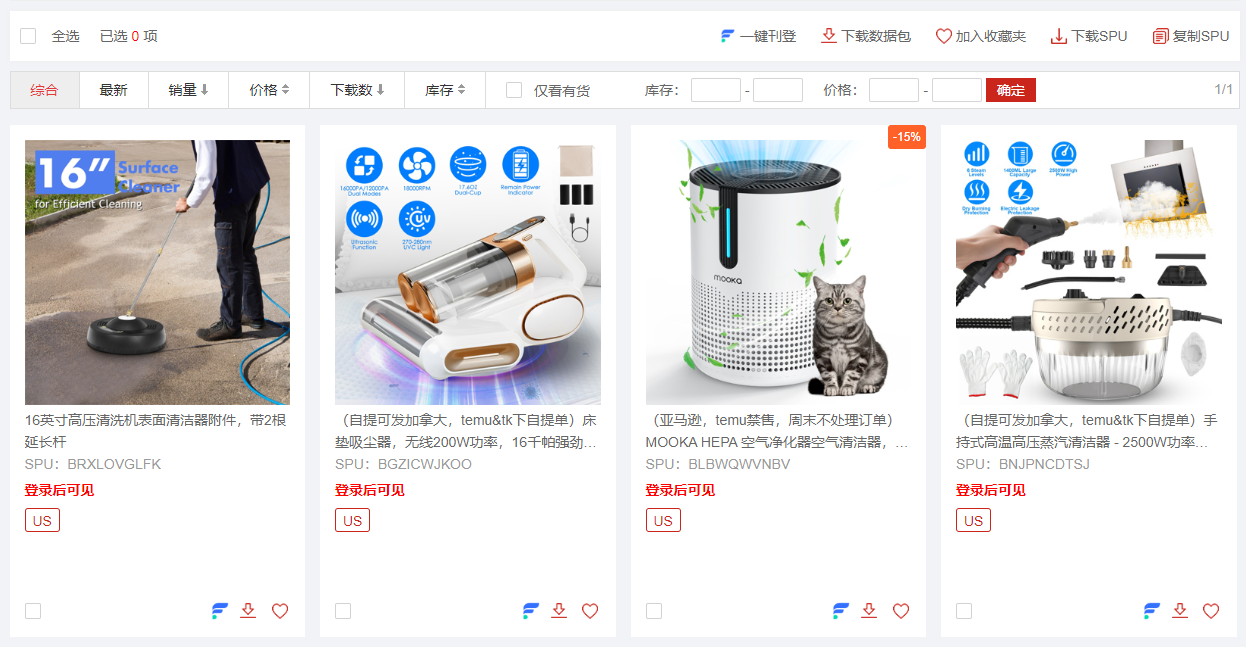Enable the 仅看有货 checkbox
1246x647 pixels.
pos(514,90)
